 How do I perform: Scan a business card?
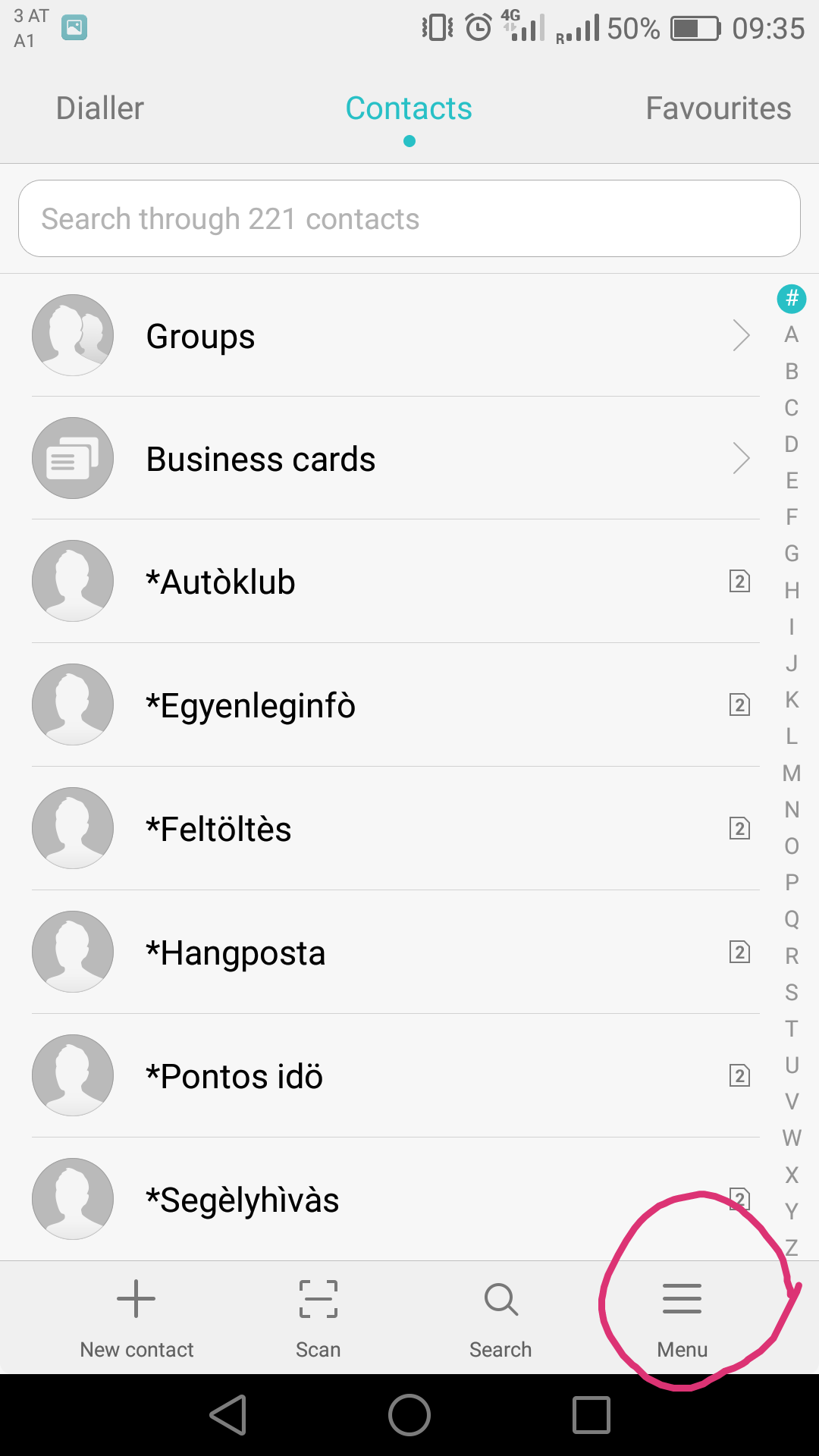(318, 1318)
